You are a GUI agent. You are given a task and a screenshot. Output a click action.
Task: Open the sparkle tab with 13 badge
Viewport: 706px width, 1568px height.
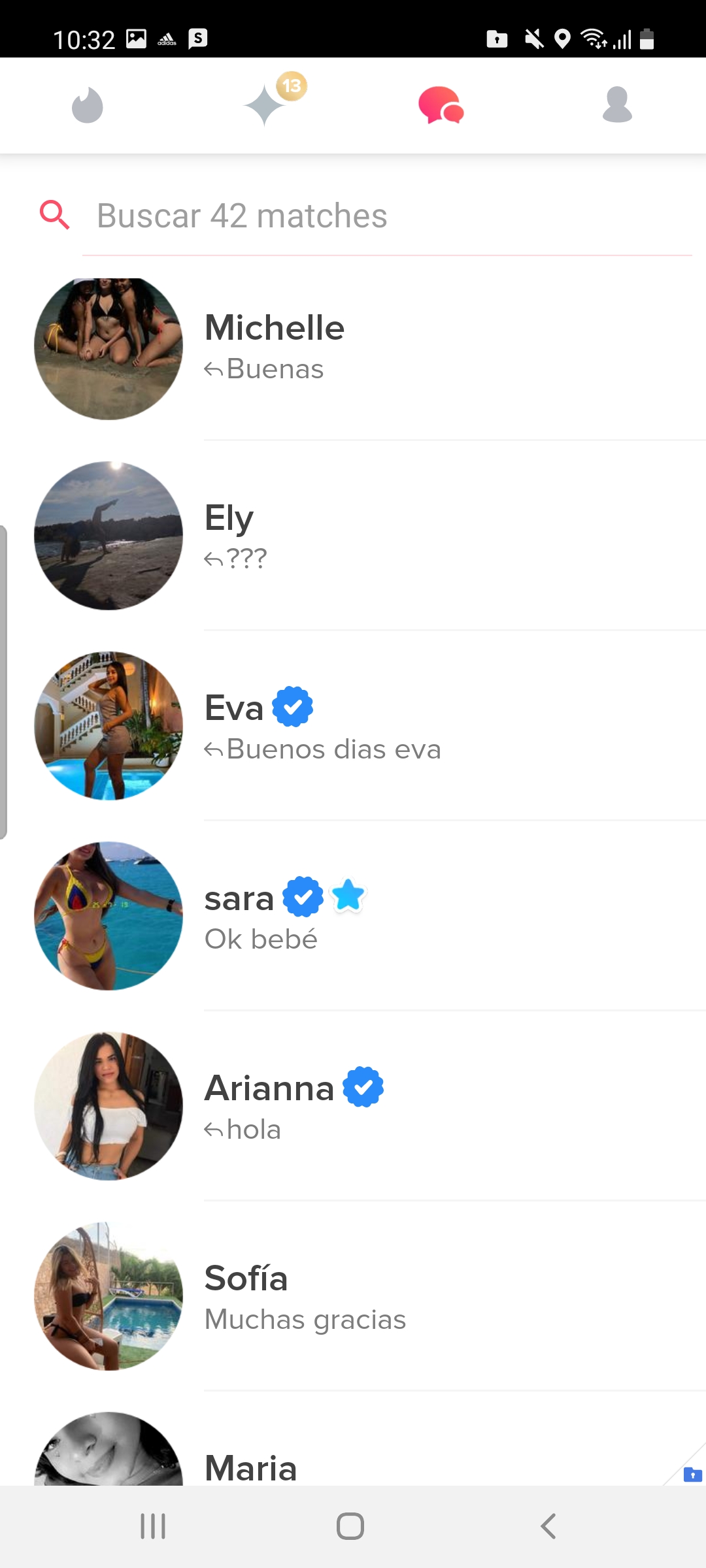[x=265, y=105]
